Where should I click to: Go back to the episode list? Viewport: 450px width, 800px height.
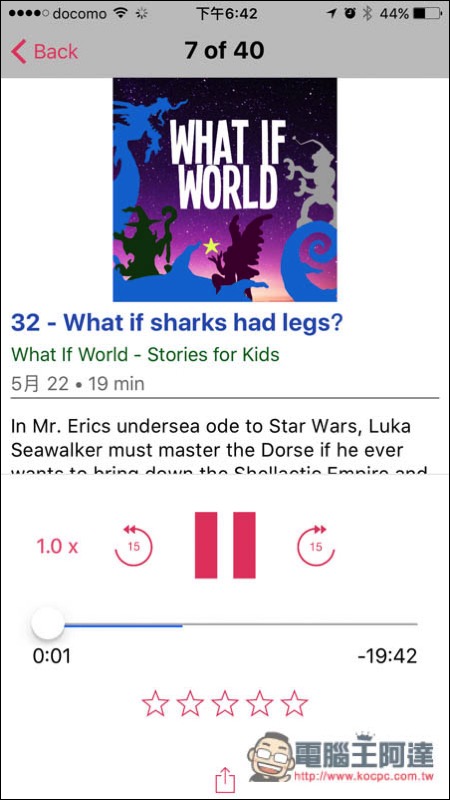44,52
